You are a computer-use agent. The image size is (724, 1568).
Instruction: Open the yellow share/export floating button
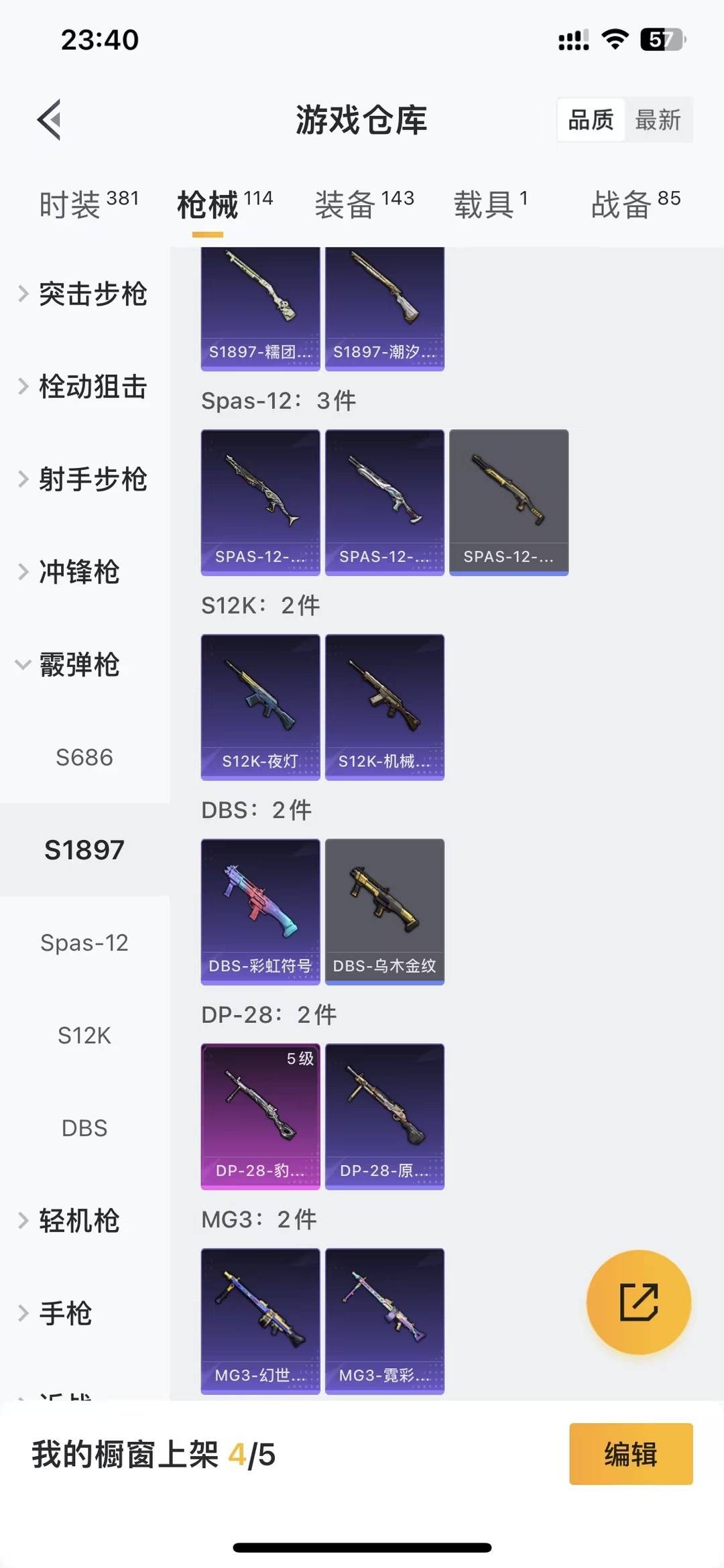coord(638,1301)
